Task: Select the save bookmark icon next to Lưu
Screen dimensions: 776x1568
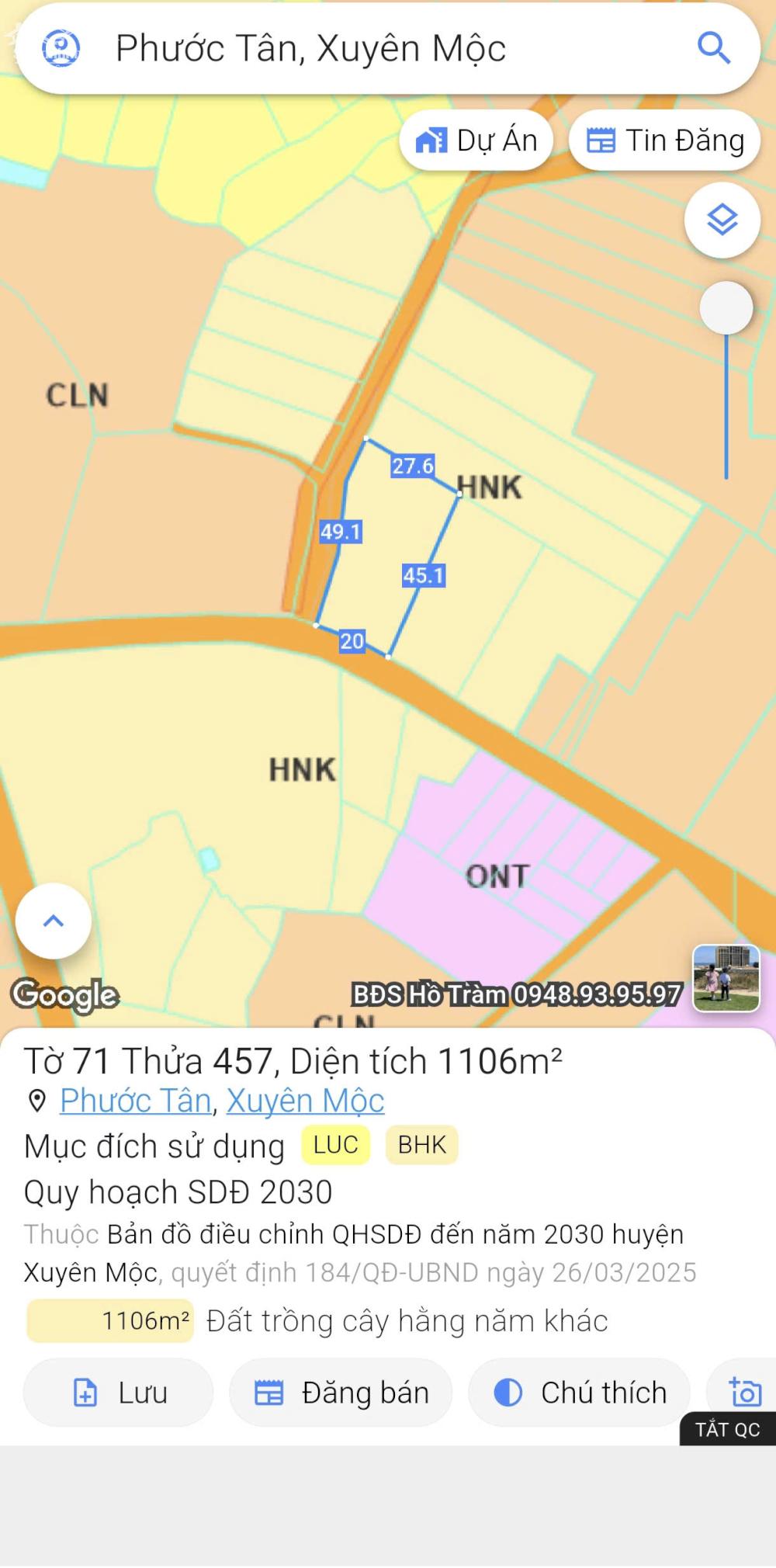Action: tap(84, 1392)
